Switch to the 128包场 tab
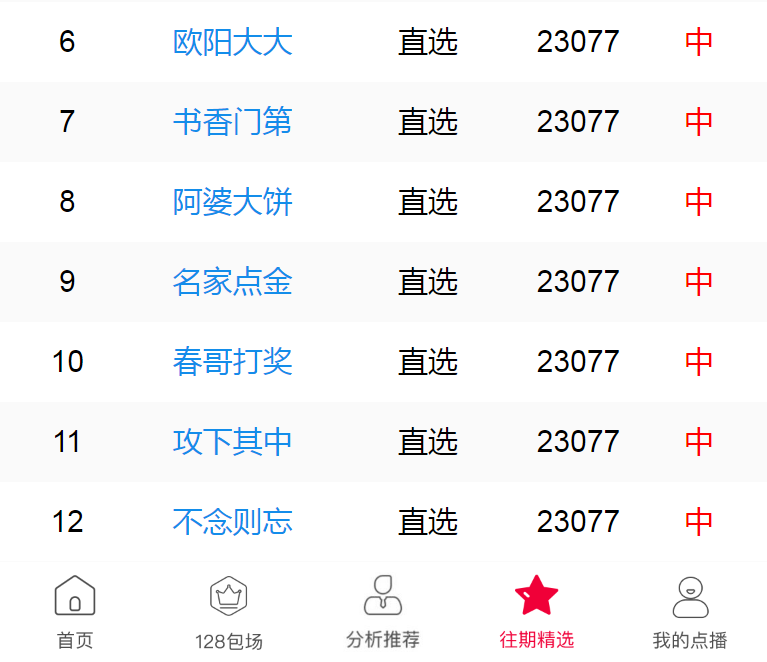The width and height of the screenshot is (767, 662). (229, 612)
